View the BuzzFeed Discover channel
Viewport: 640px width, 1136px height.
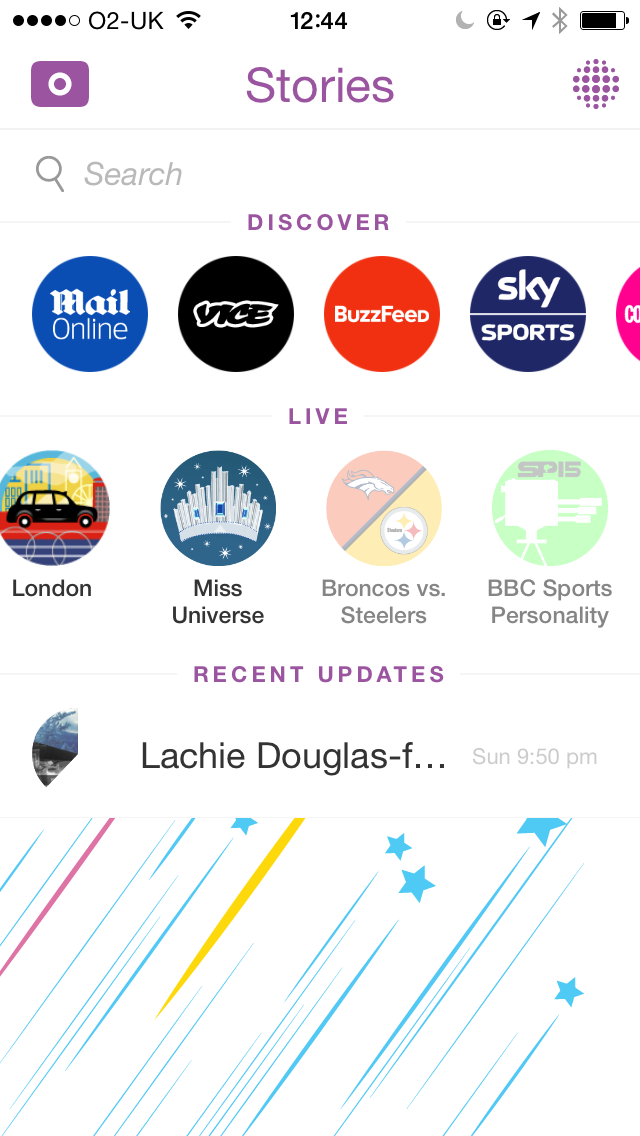382,314
